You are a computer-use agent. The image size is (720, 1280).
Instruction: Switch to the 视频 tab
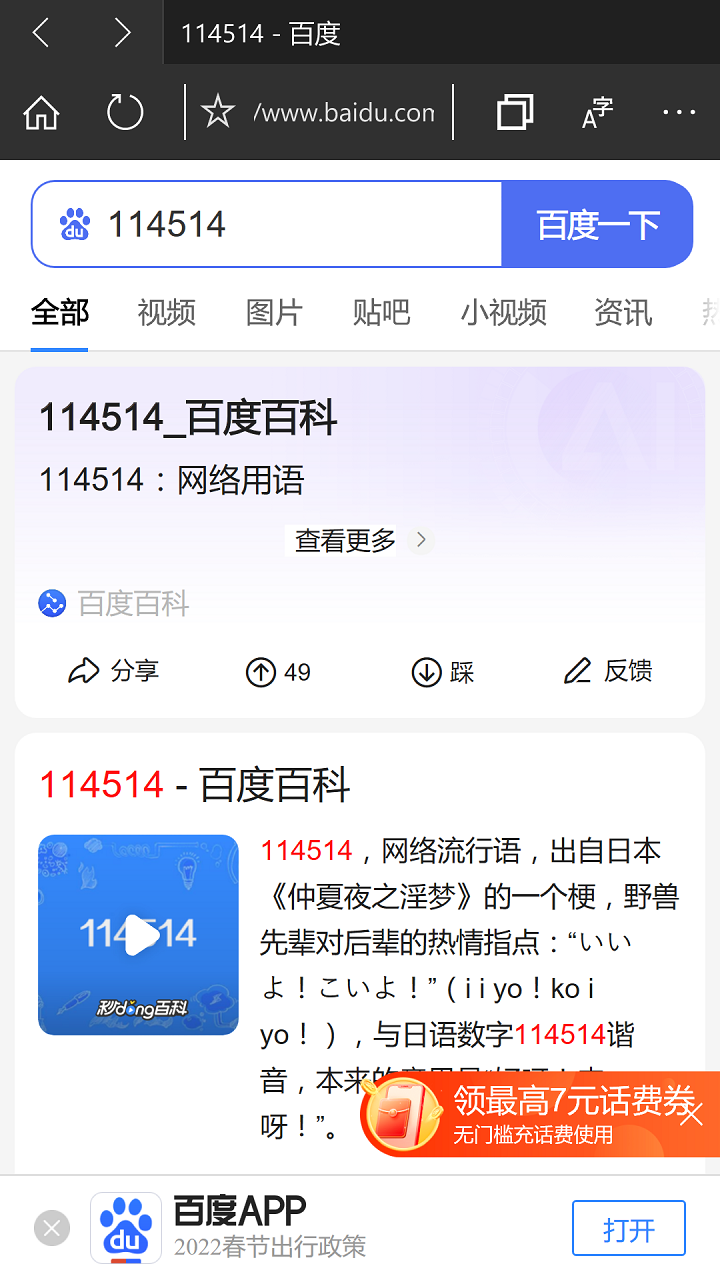pos(166,313)
